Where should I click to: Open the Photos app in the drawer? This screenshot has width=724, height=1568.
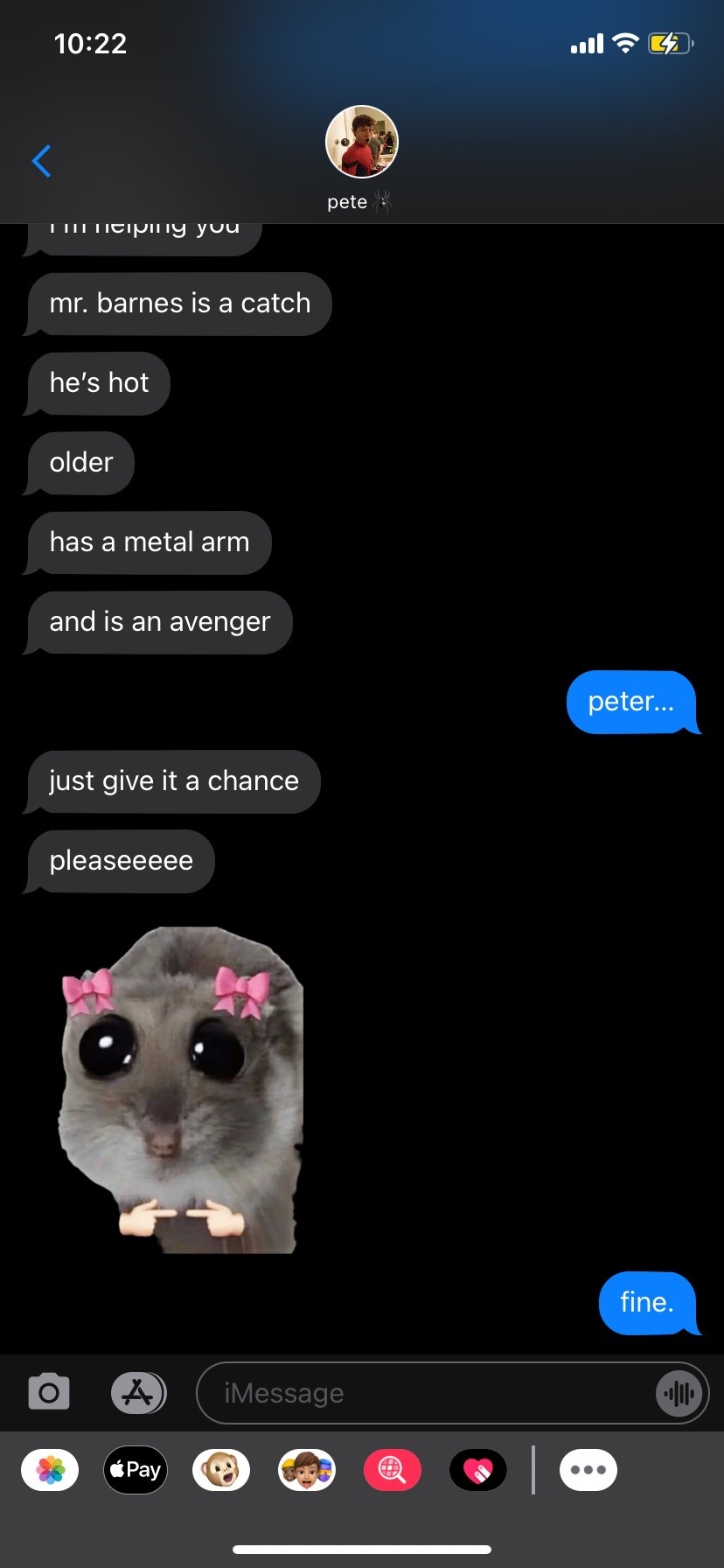pos(50,1470)
